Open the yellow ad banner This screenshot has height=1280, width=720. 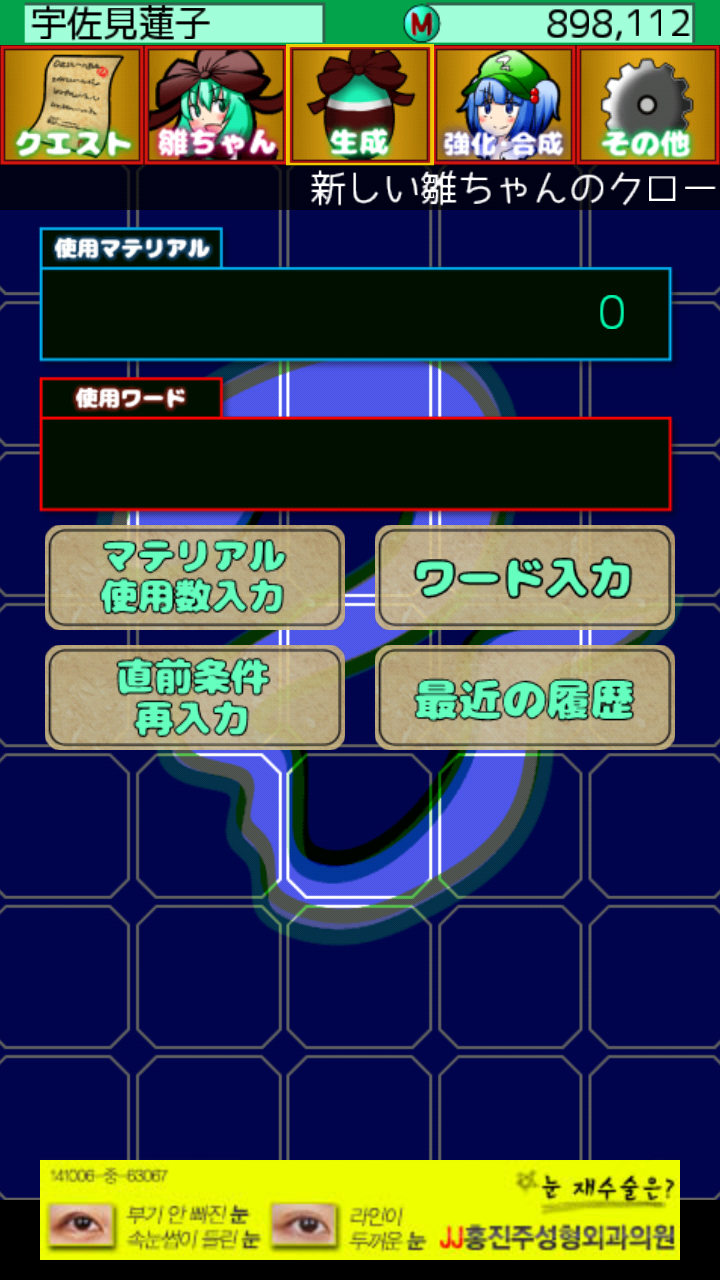click(x=360, y=1210)
